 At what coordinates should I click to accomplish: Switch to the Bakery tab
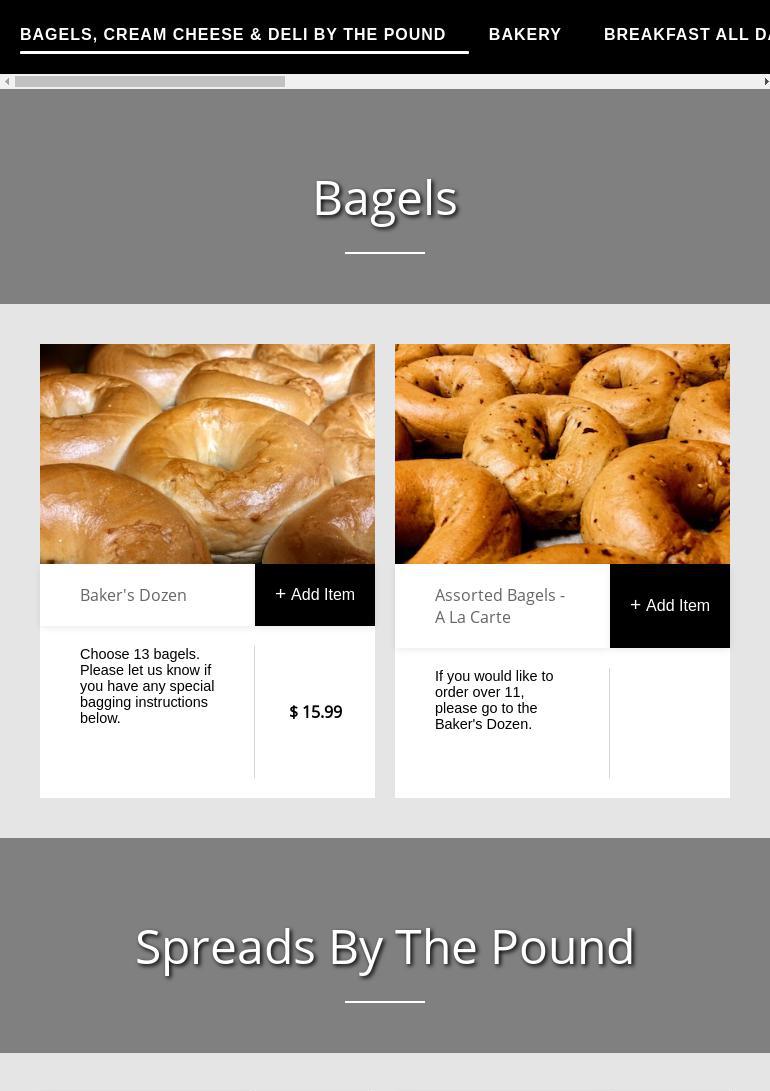(525, 34)
